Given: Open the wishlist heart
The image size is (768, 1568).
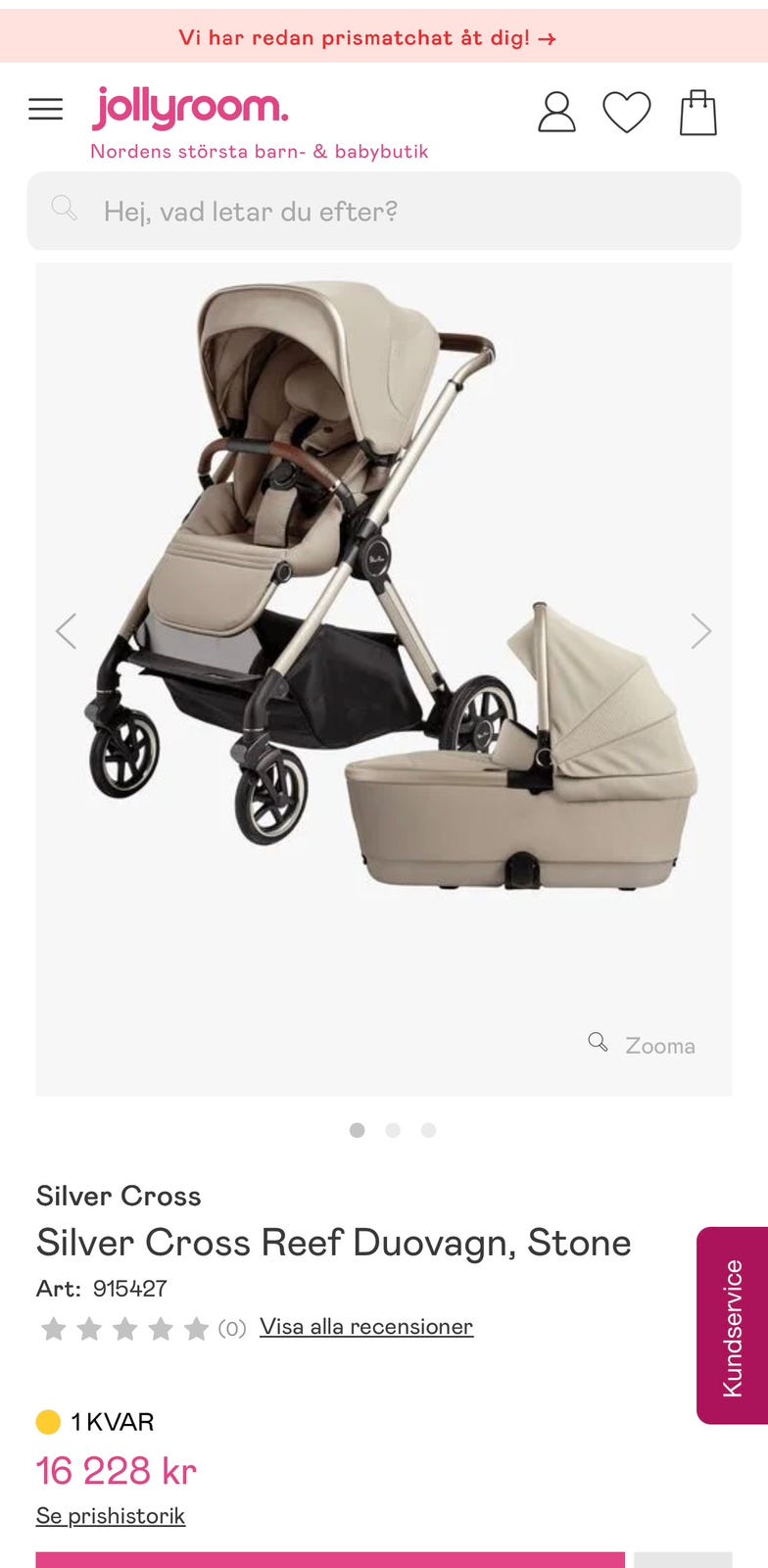Looking at the screenshot, I should [627, 112].
